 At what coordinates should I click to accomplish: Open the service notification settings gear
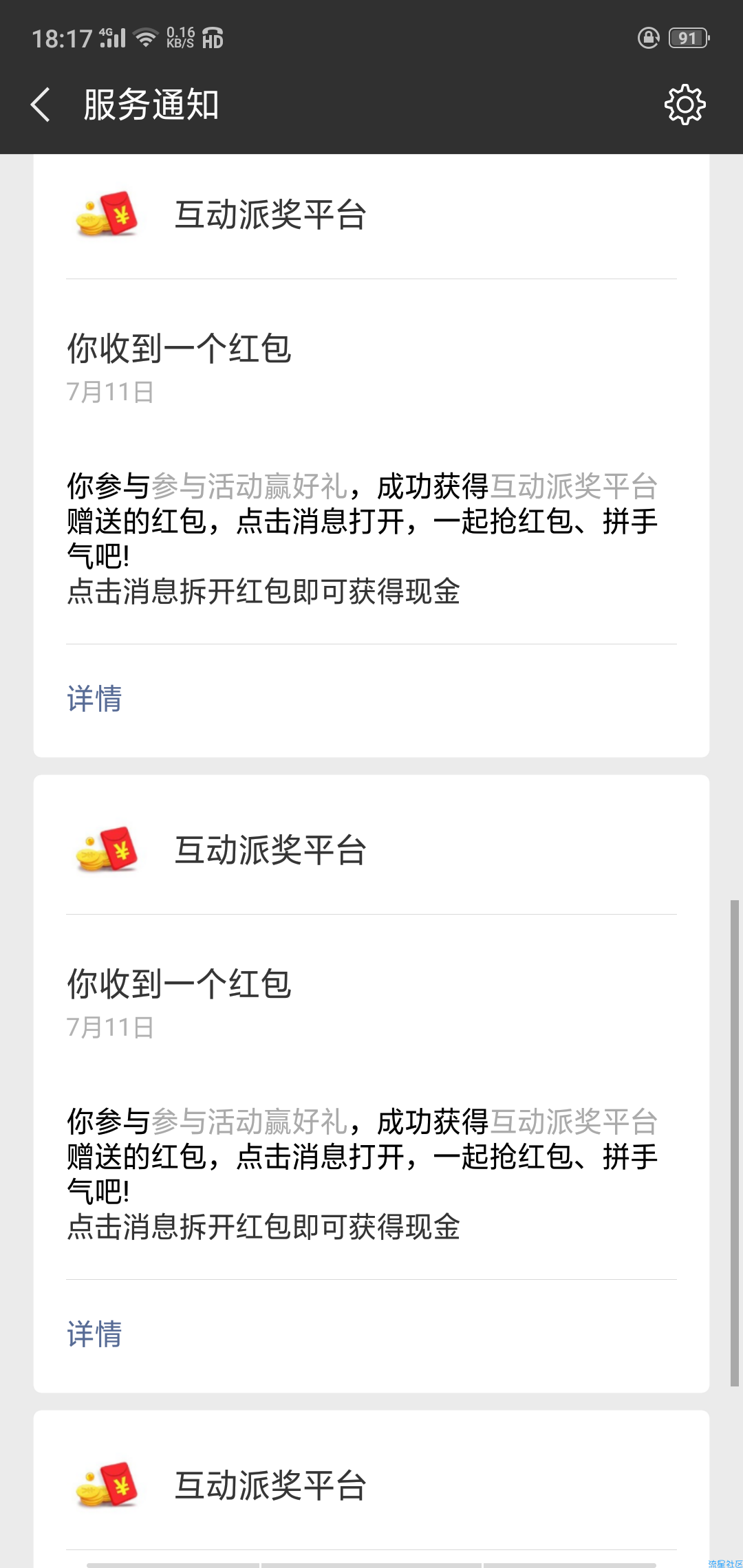pos(685,105)
